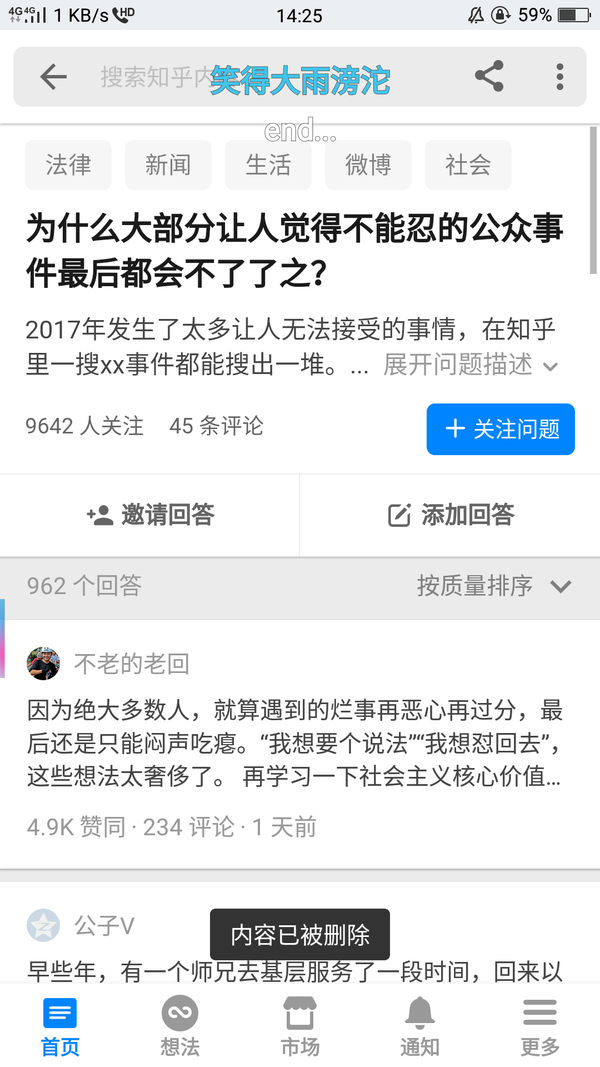This screenshot has height=1067, width=600.
Task: Select the 法律 topic chip
Action: (68, 165)
